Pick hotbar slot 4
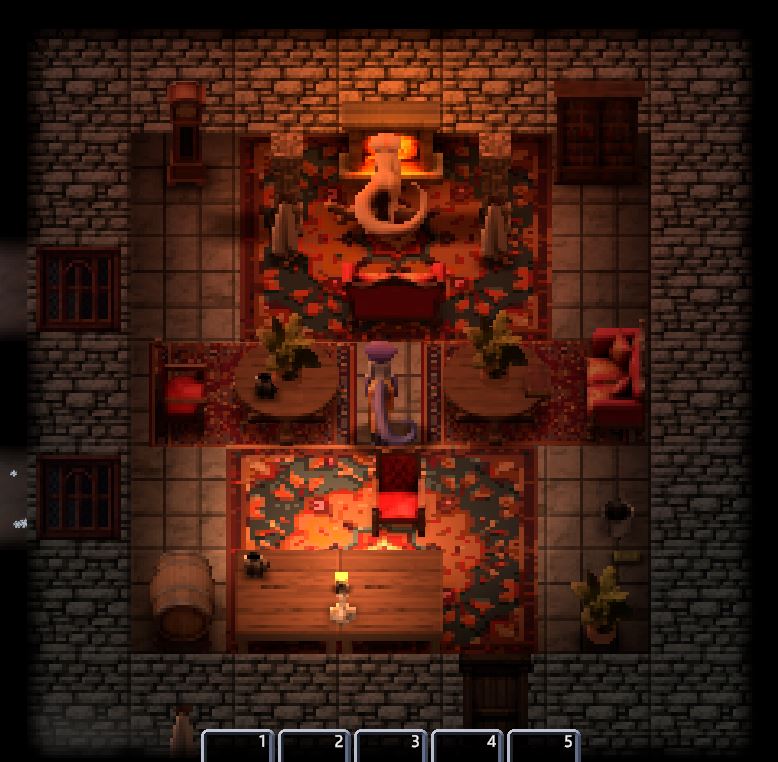 click(x=467, y=747)
